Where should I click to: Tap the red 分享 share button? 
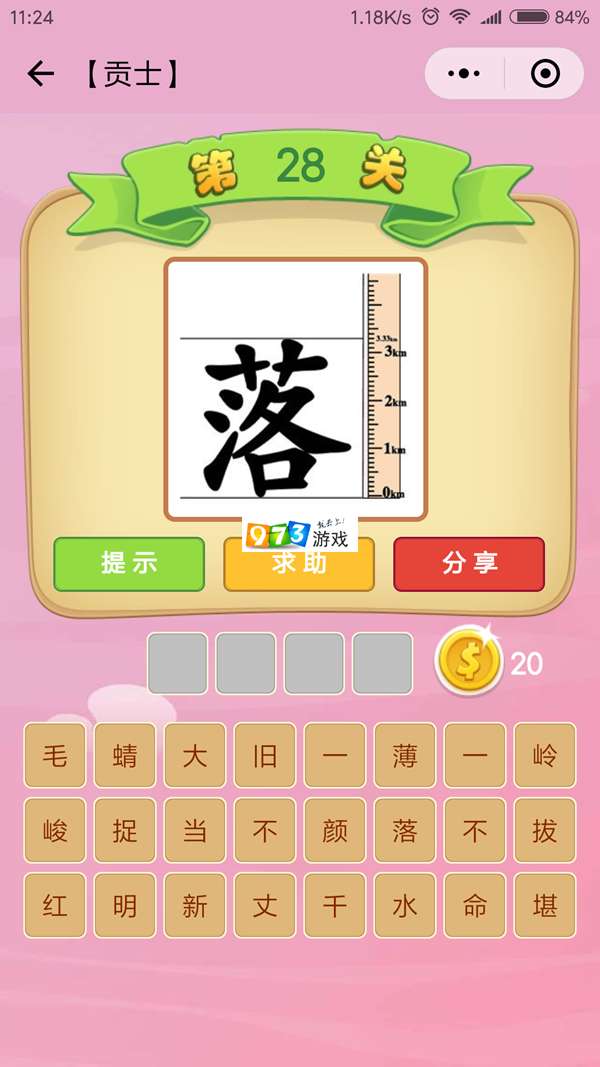pyautogui.click(x=469, y=564)
